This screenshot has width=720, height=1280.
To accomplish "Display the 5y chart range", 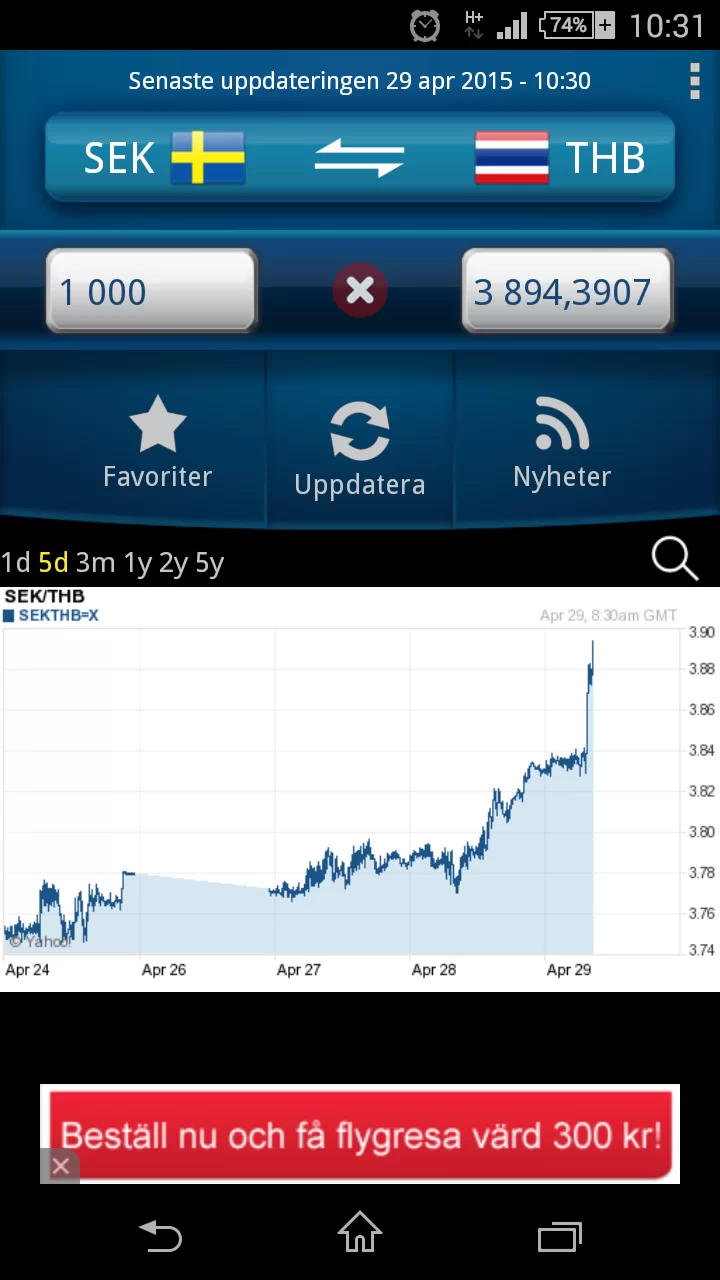I will pos(209,563).
